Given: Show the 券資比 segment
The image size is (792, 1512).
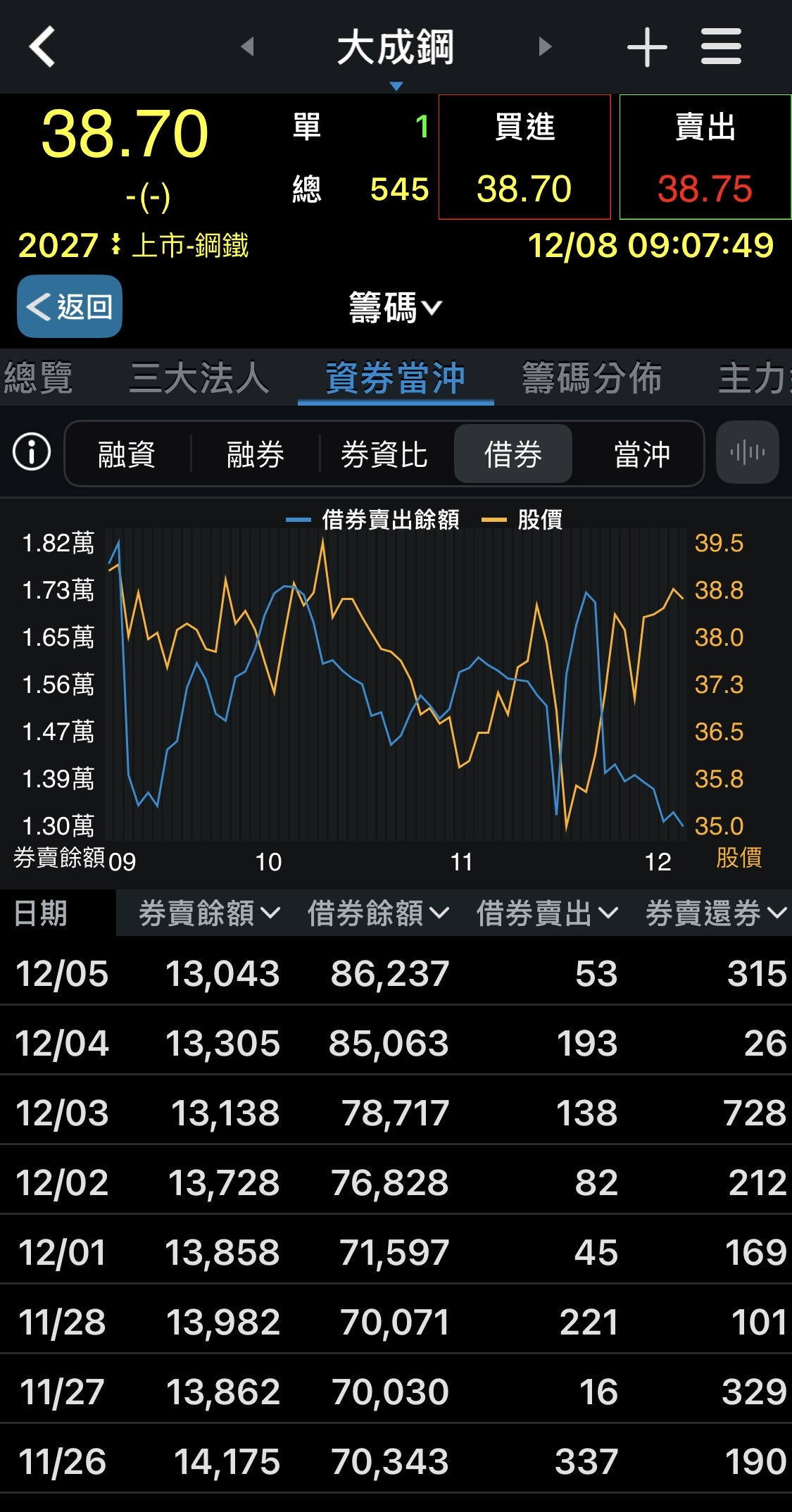Looking at the screenshot, I should coord(384,454).
